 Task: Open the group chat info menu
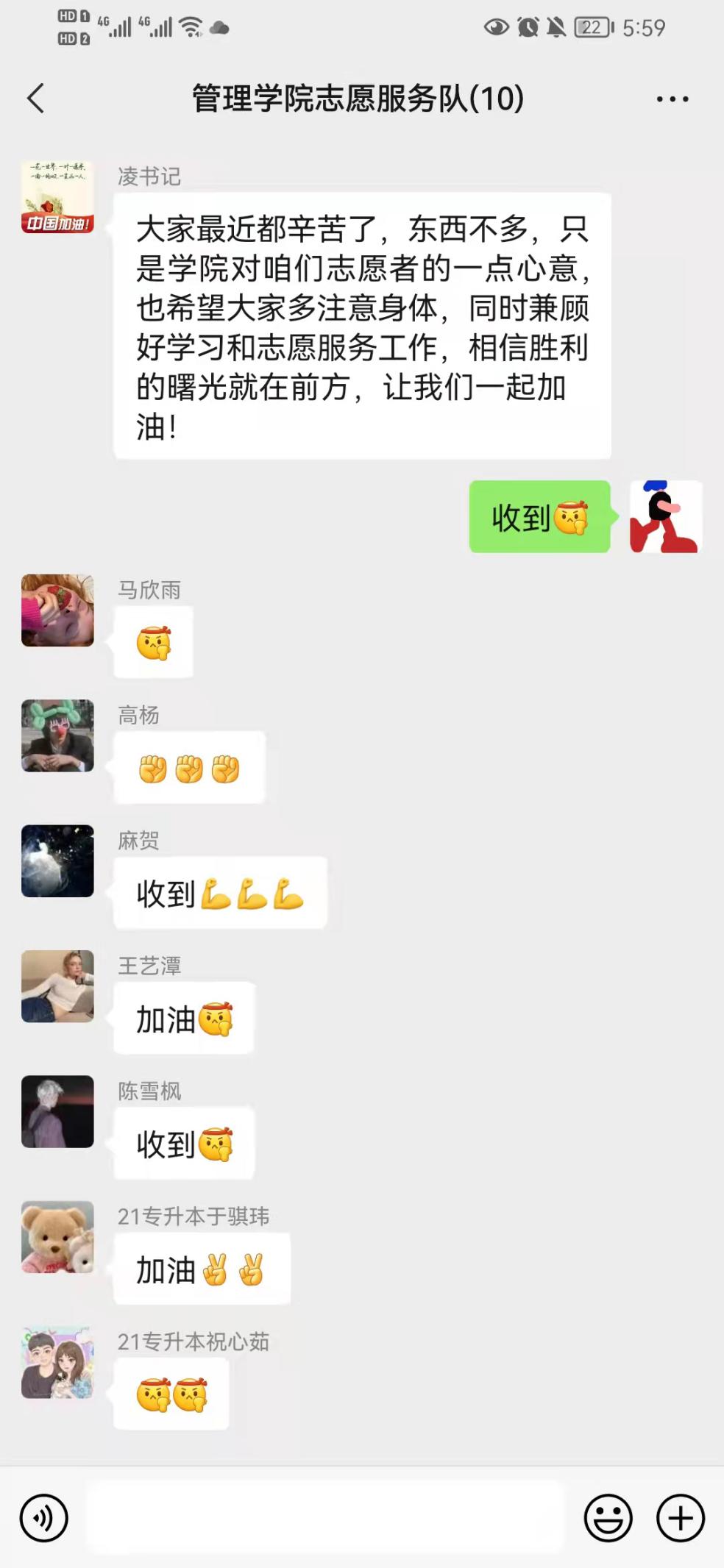pos(672,99)
